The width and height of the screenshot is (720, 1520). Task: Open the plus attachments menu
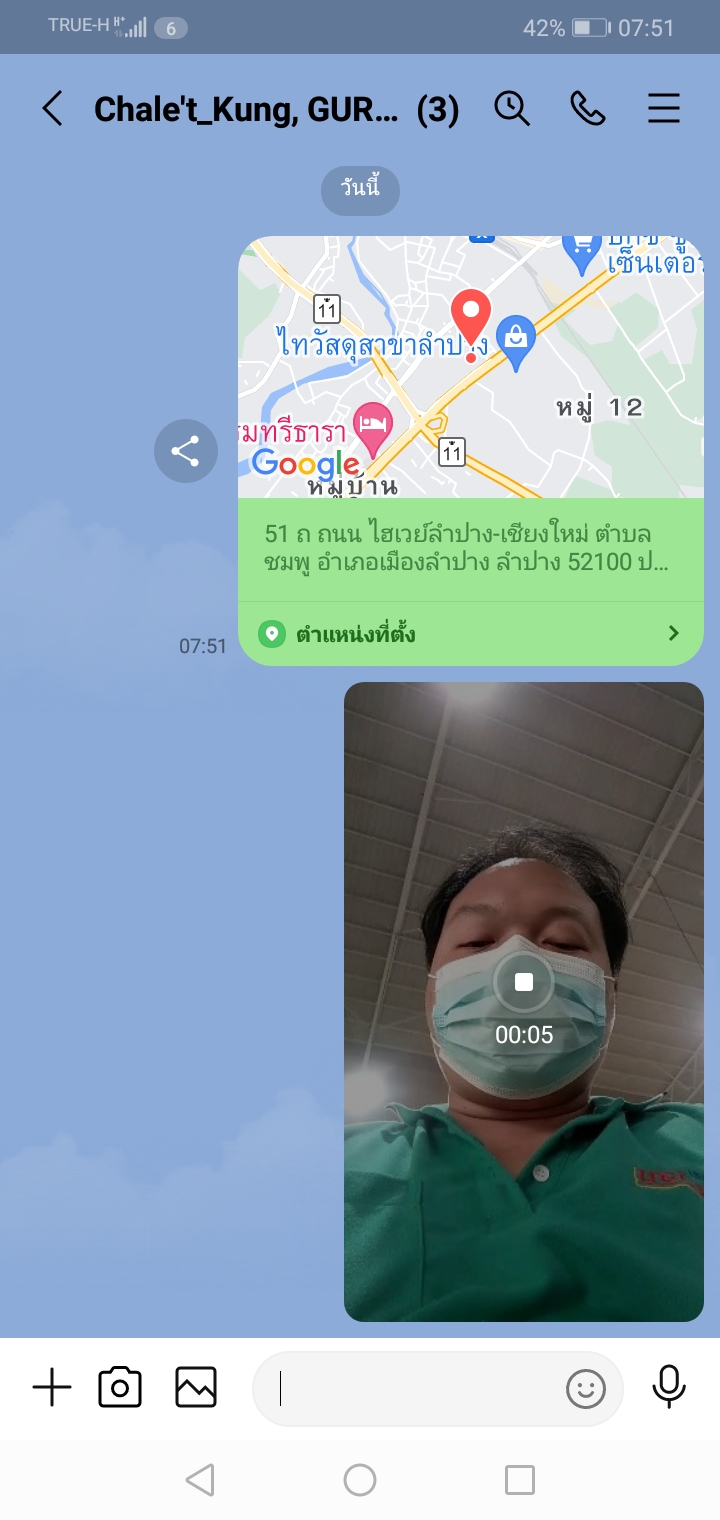click(52, 1388)
